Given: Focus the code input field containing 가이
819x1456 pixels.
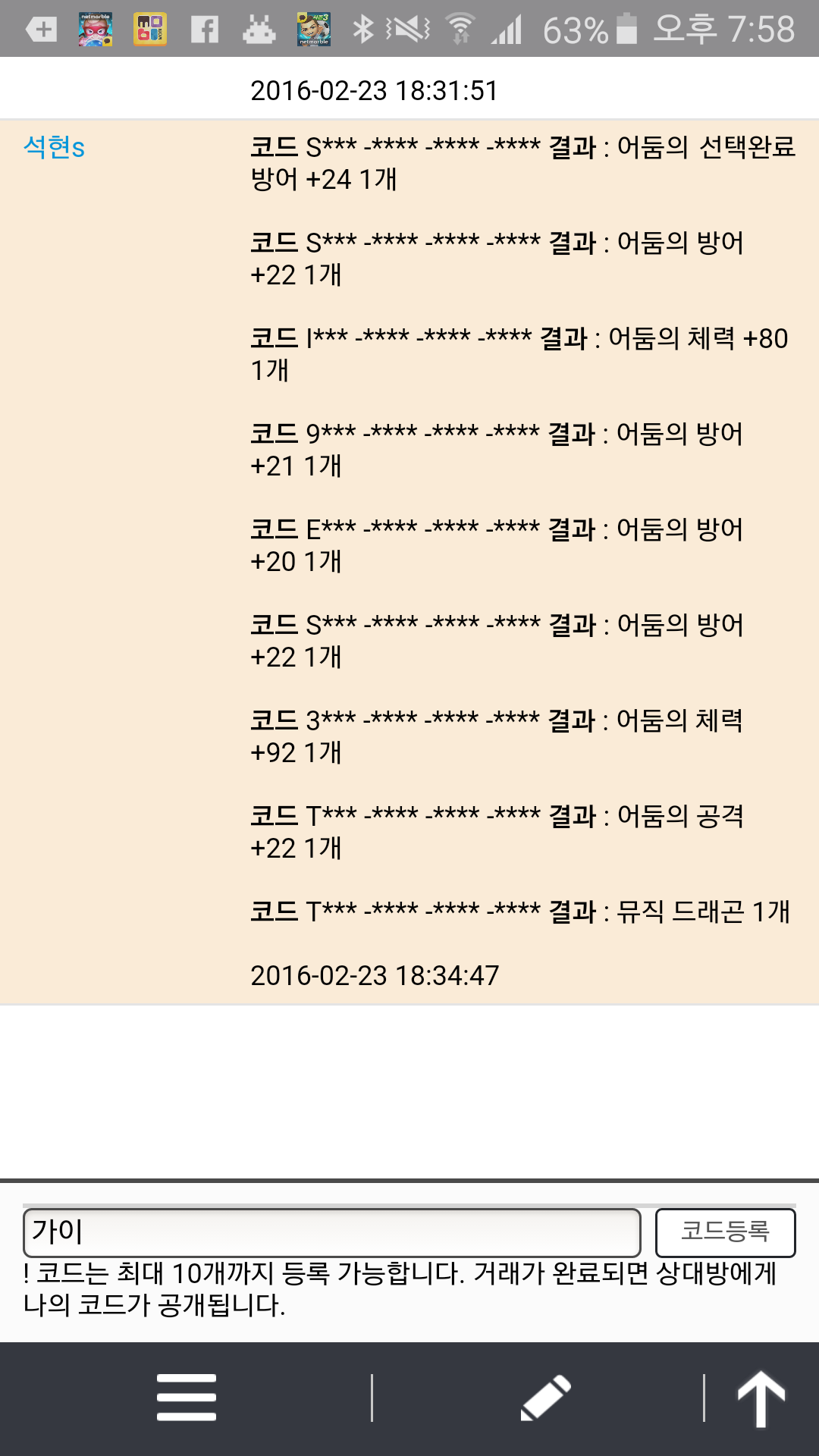Looking at the screenshot, I should 332,1232.
